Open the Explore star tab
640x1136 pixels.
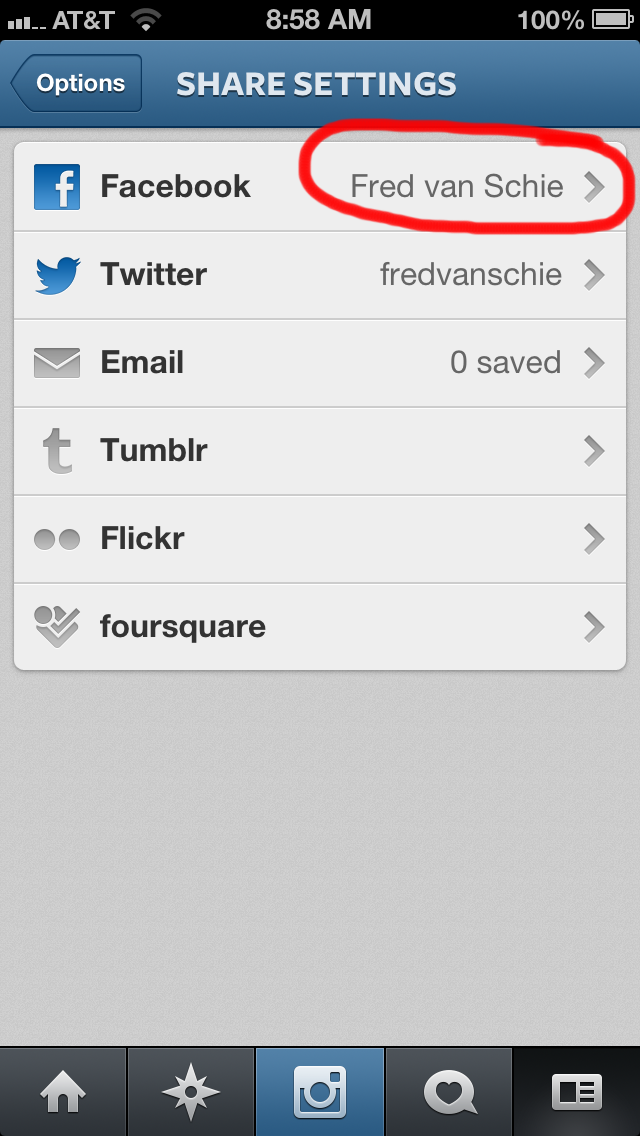[191, 1092]
